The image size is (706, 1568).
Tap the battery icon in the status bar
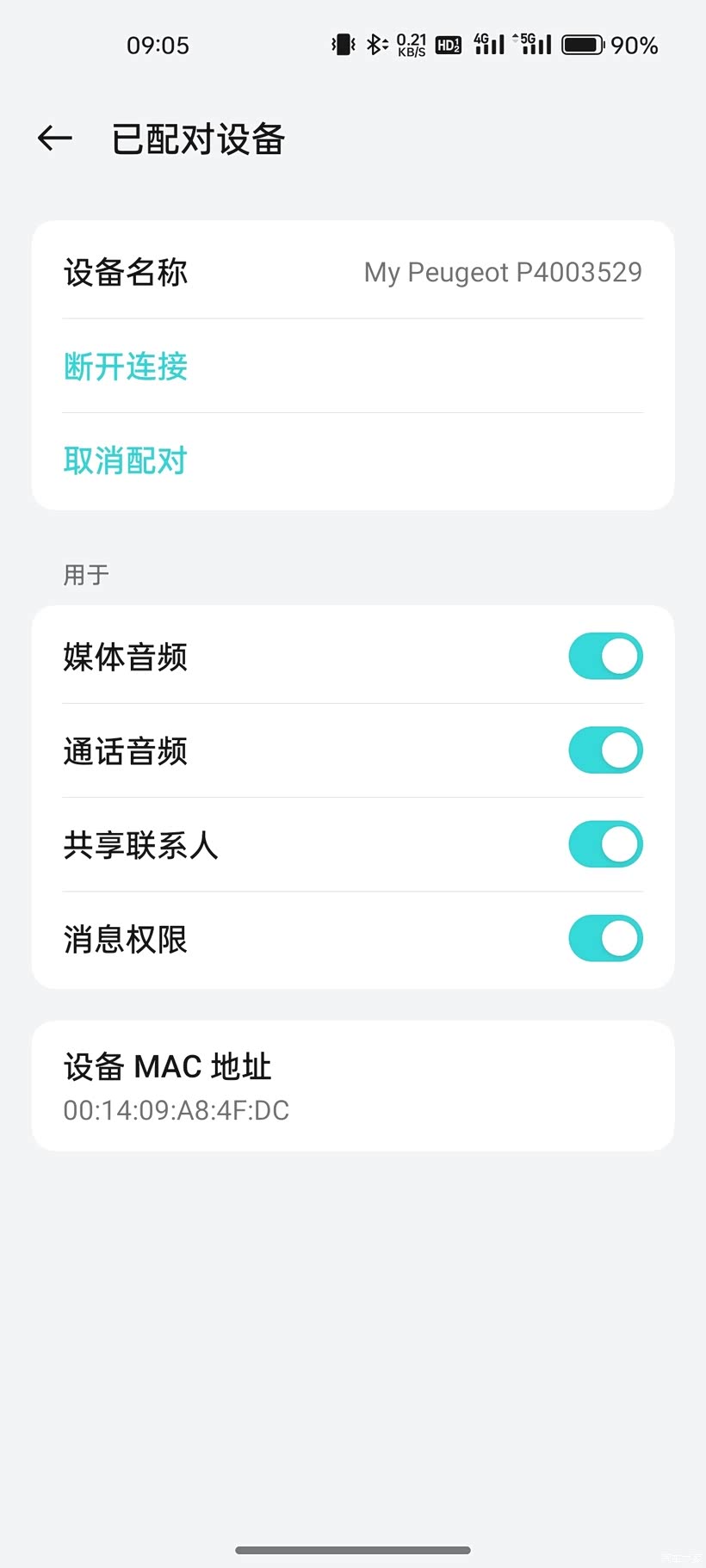point(584,44)
